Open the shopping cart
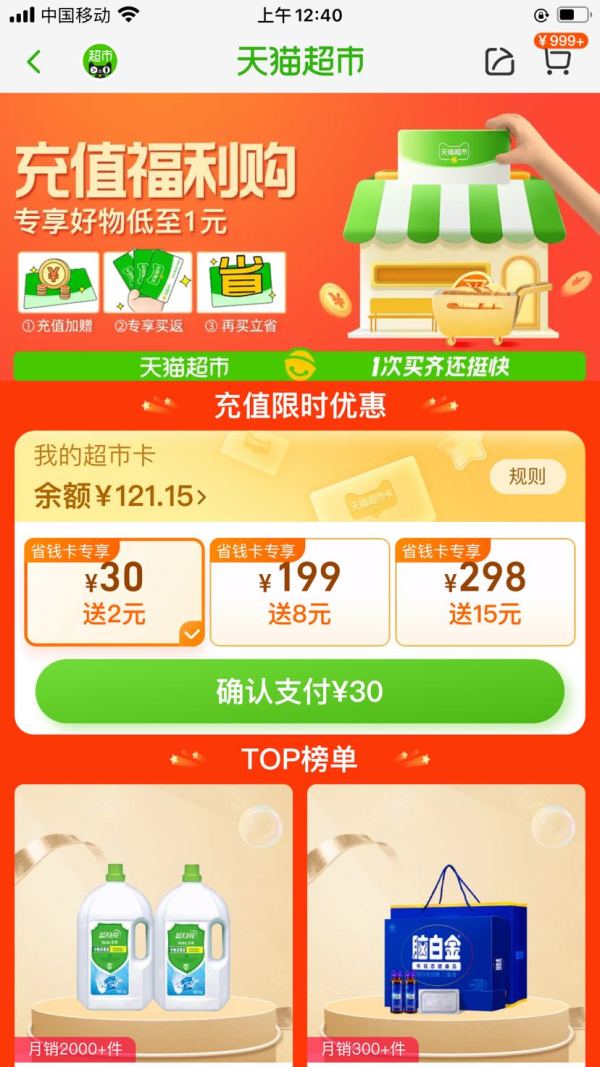Image resolution: width=600 pixels, height=1067 pixels. pyautogui.click(x=557, y=62)
